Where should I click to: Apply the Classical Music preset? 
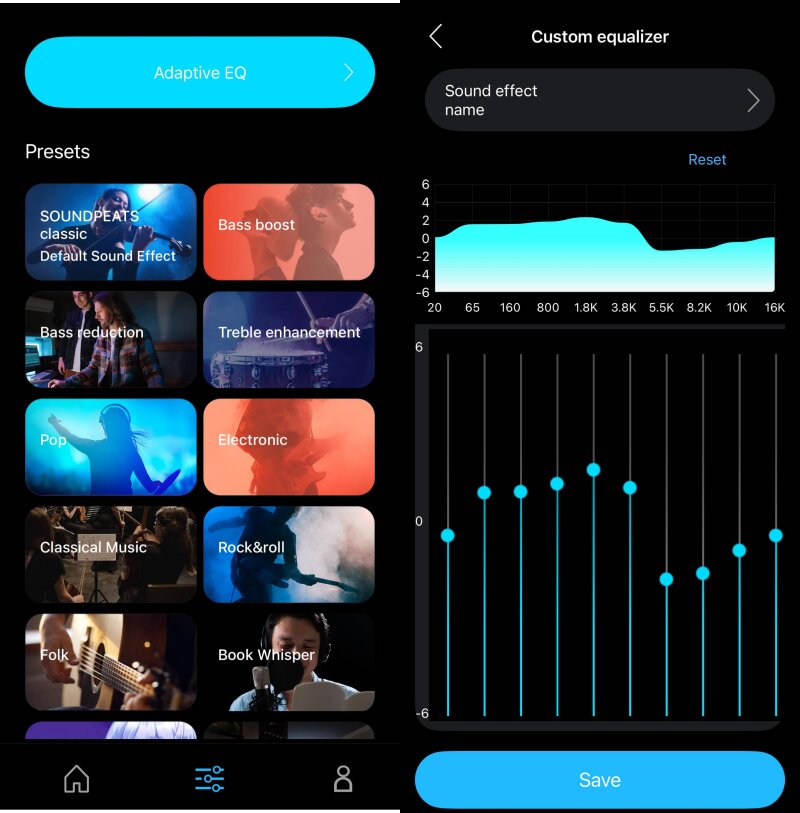click(110, 554)
